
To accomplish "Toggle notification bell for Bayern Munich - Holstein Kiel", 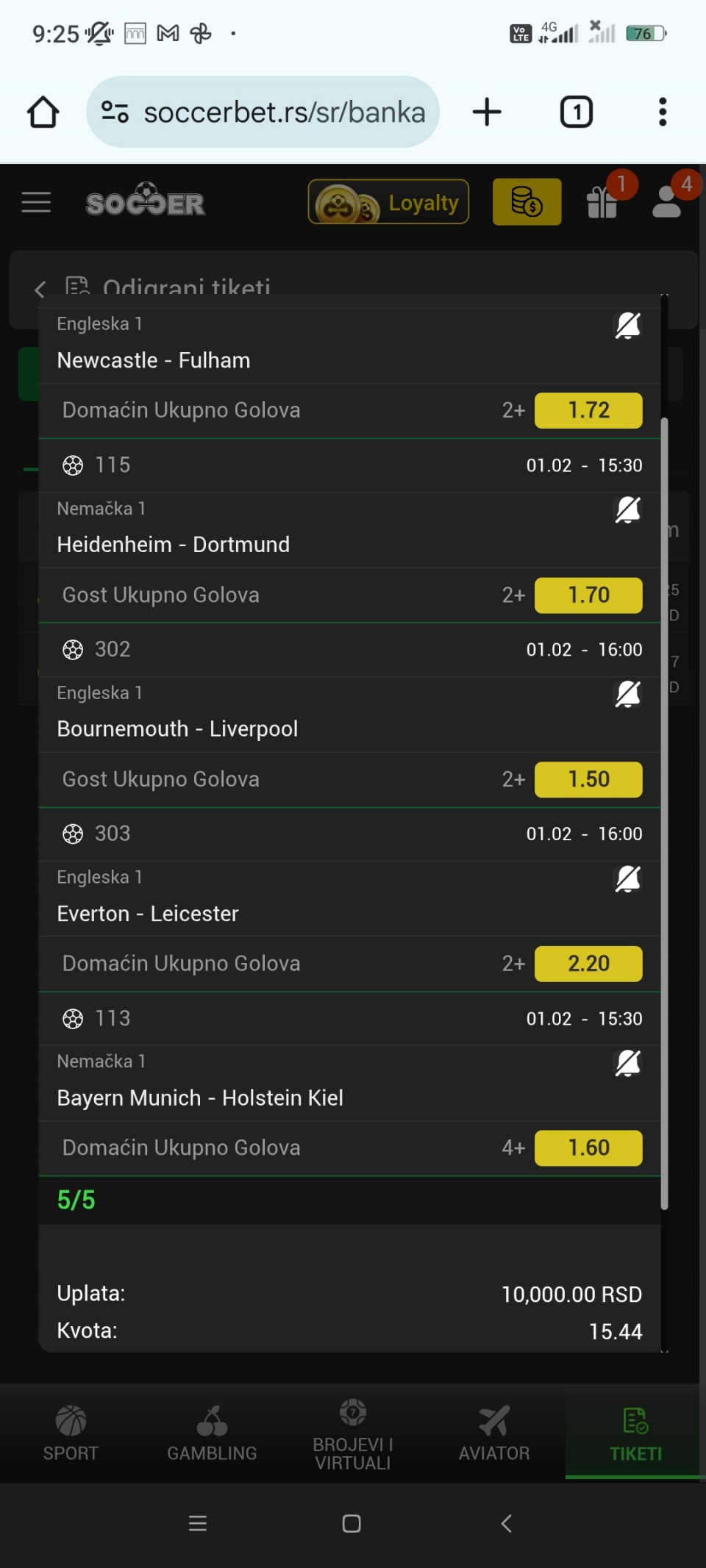I will (627, 1063).
